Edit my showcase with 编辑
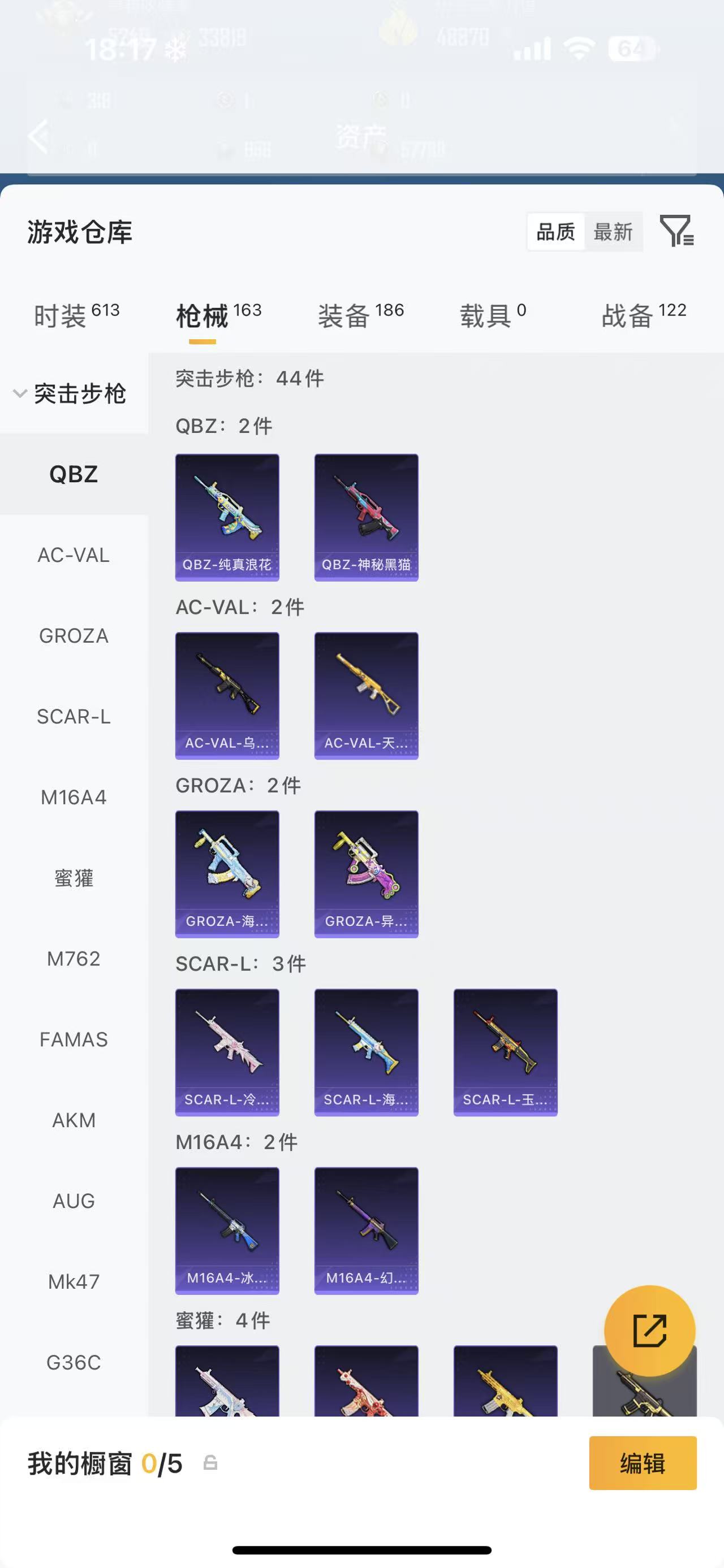724x1568 pixels. 643,1463
